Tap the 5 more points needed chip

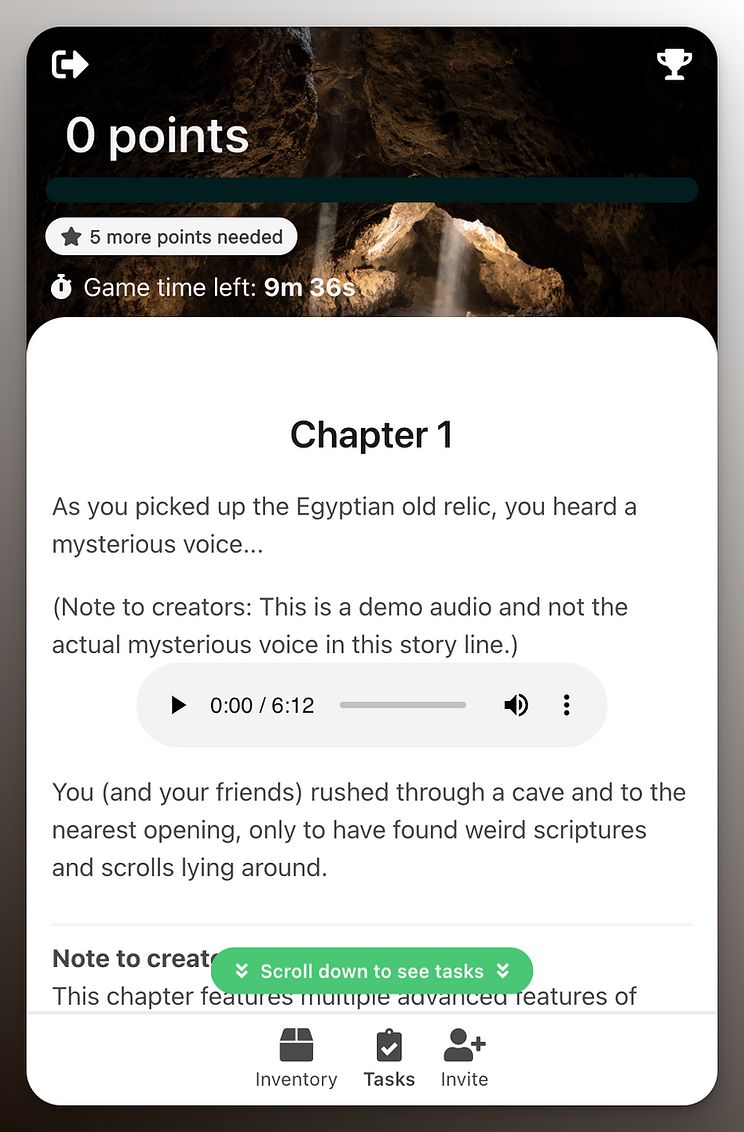(x=171, y=237)
